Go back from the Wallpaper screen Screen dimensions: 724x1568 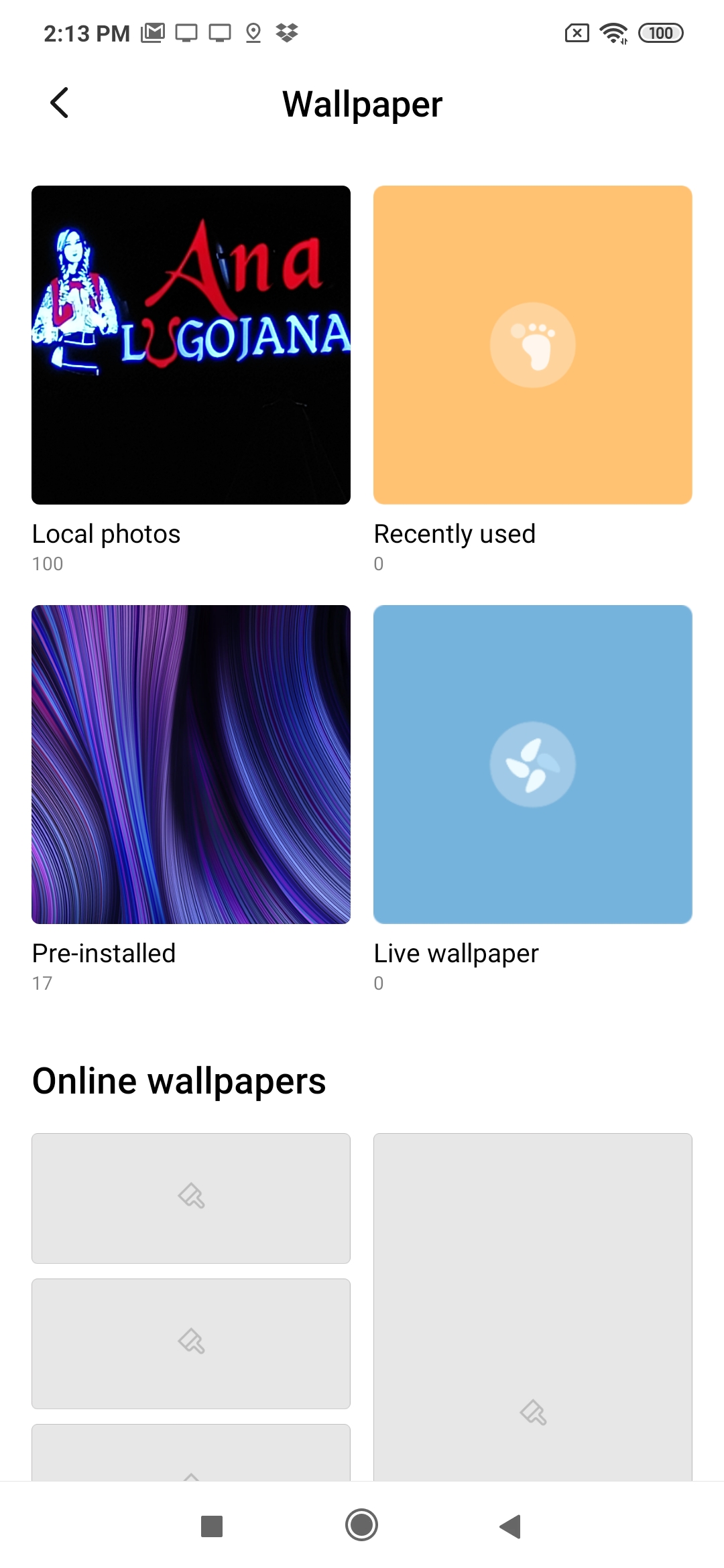(x=60, y=103)
